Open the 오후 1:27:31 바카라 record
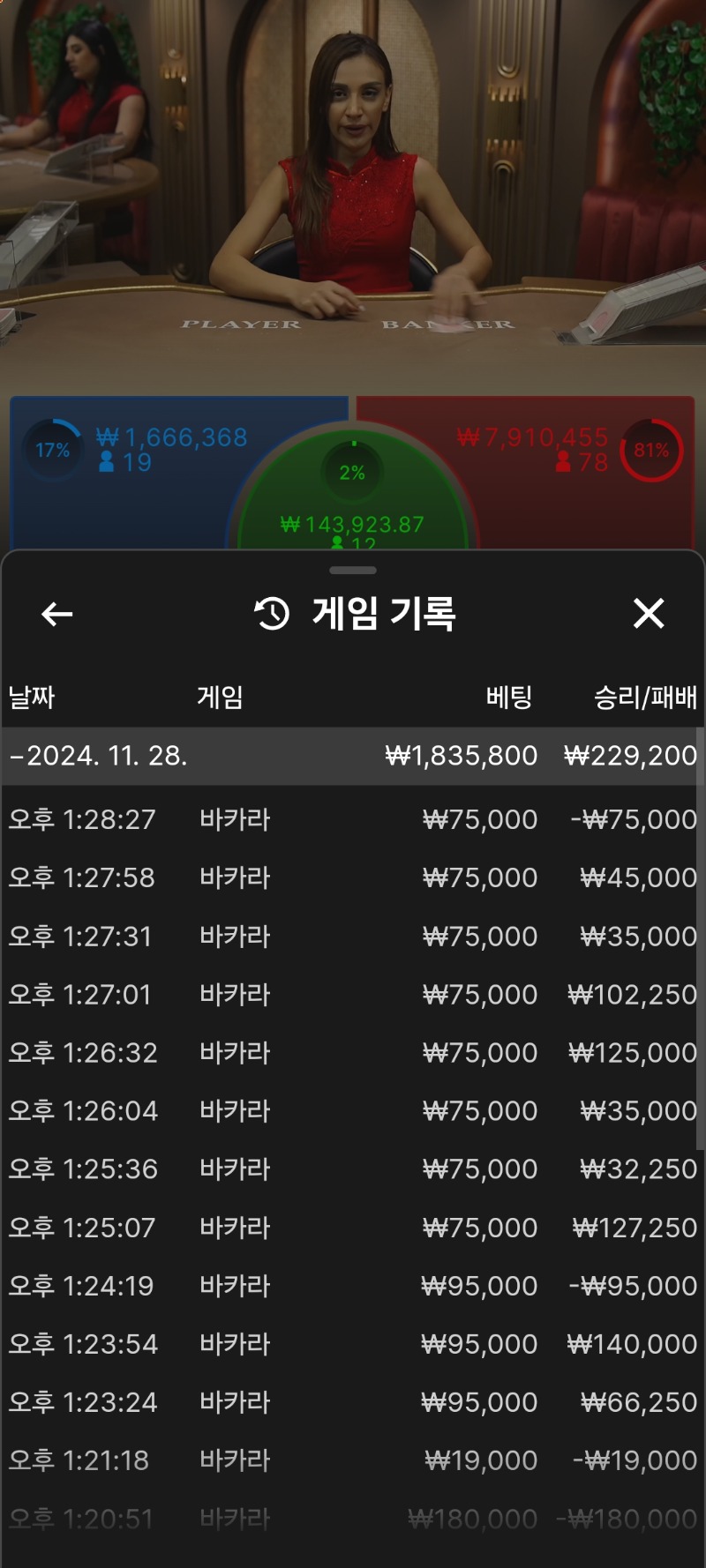This screenshot has width=706, height=1568. [x=351, y=936]
